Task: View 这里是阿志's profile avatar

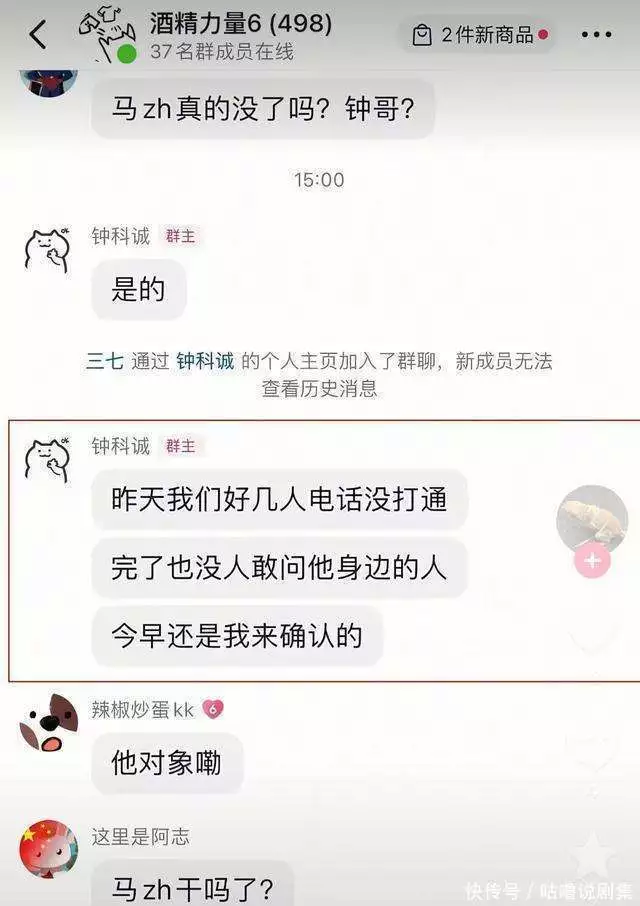Action: coord(48,849)
